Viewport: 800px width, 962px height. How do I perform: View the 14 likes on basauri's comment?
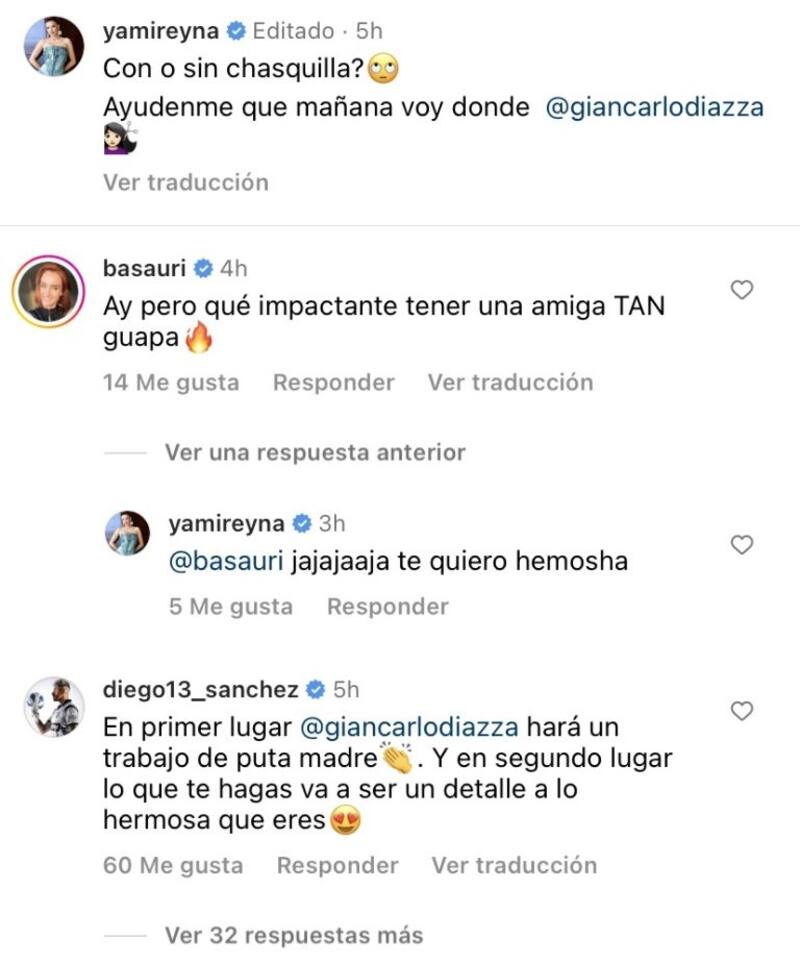171,382
